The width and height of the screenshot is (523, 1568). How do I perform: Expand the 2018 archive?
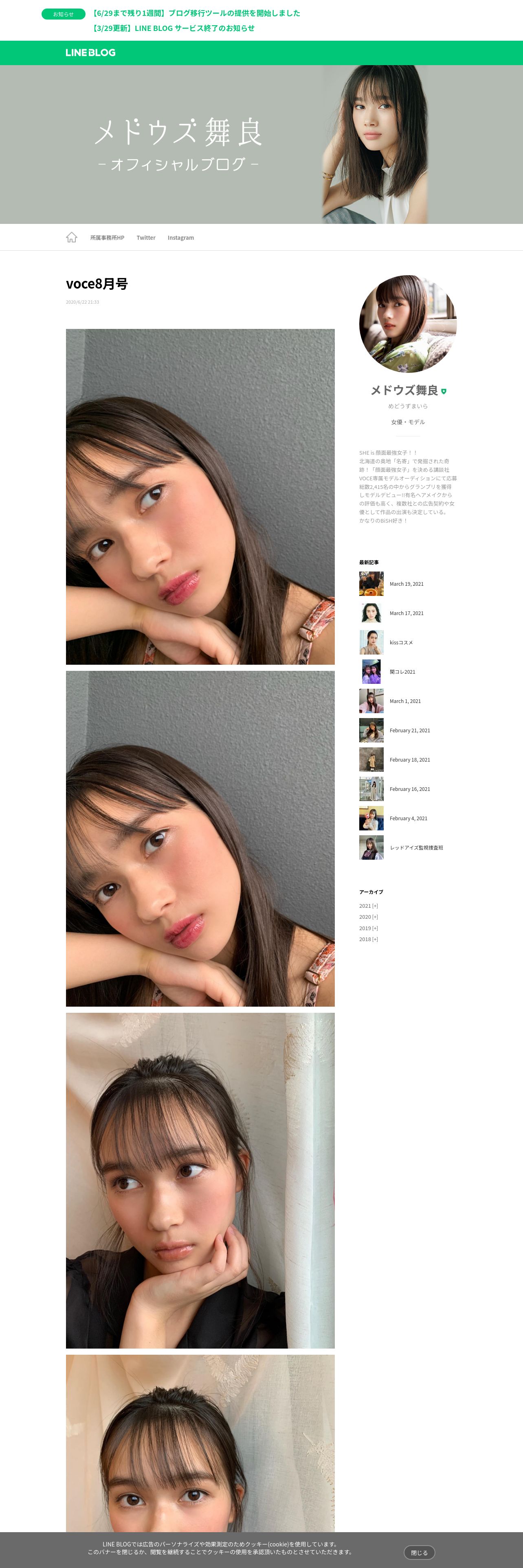tap(368, 939)
